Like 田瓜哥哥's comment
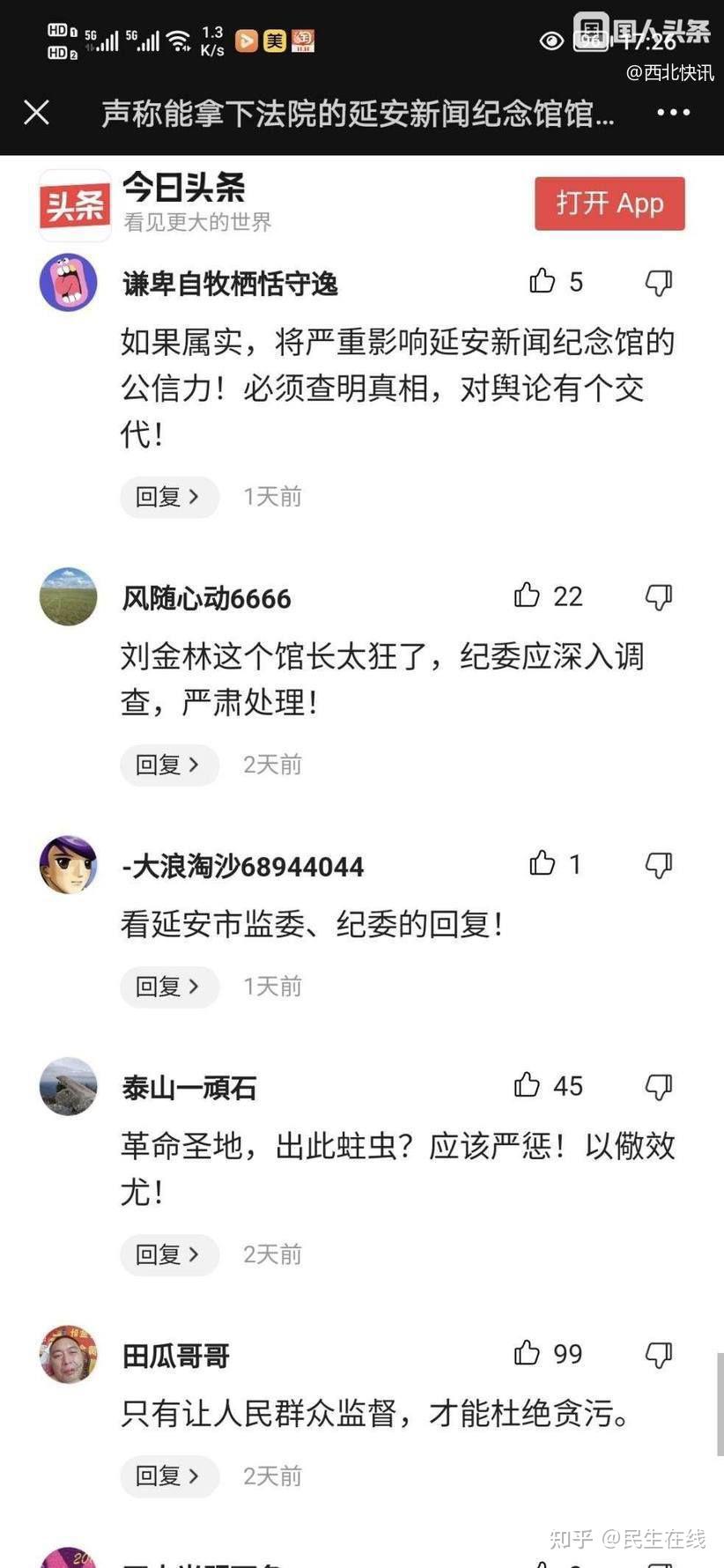The width and height of the screenshot is (724, 1568). point(528,1353)
